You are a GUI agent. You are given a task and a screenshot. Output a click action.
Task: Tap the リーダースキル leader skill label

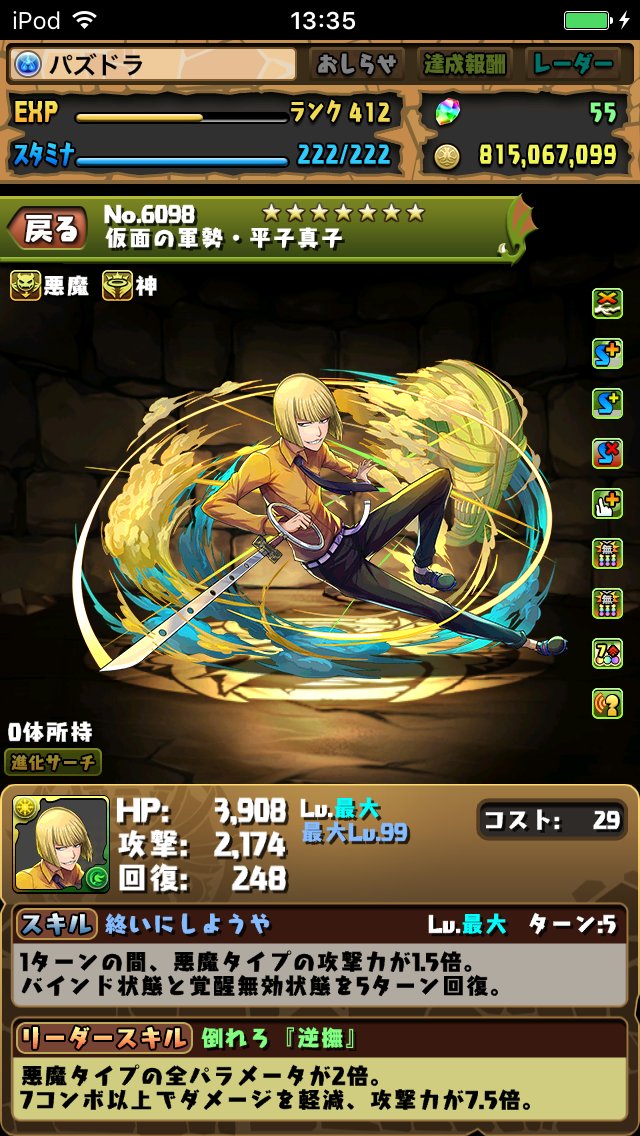point(102,1038)
